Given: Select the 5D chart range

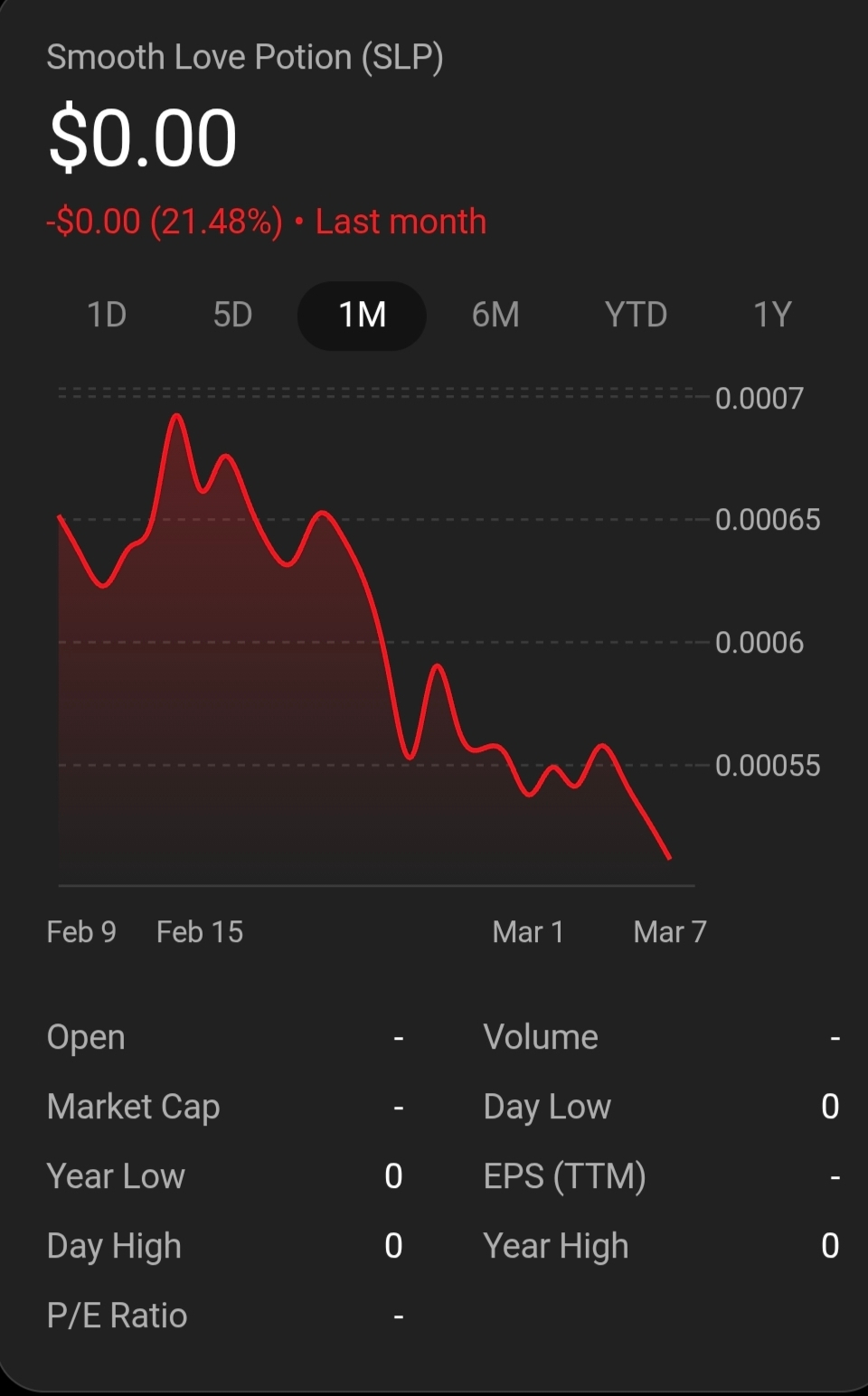Looking at the screenshot, I should click(232, 316).
